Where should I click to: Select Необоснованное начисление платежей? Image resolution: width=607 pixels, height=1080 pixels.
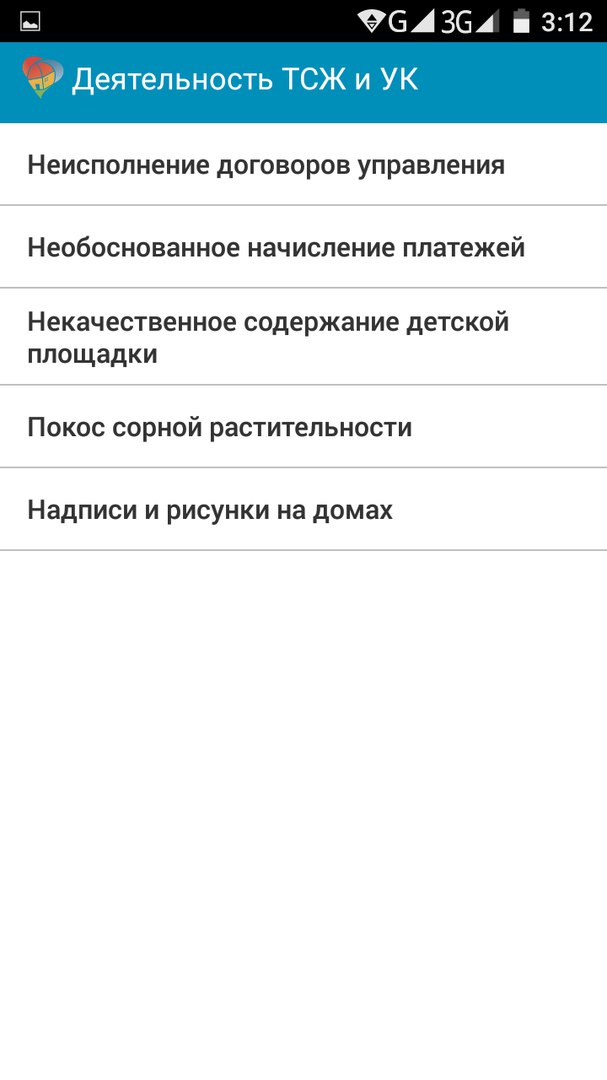click(303, 247)
